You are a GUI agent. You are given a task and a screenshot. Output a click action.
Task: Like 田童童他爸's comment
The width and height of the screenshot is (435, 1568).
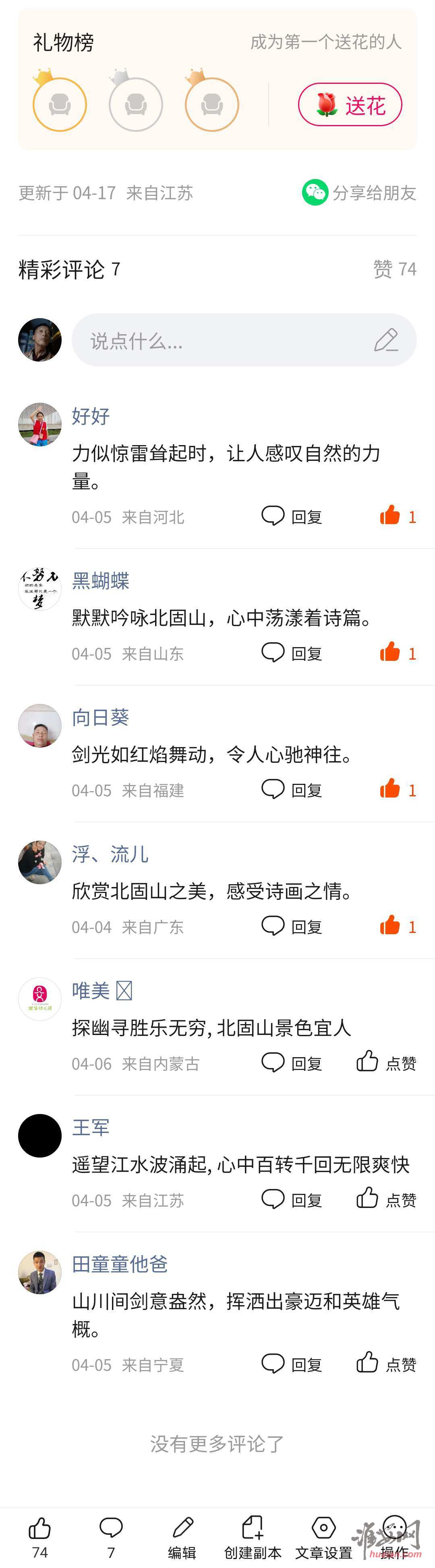coord(386,1364)
